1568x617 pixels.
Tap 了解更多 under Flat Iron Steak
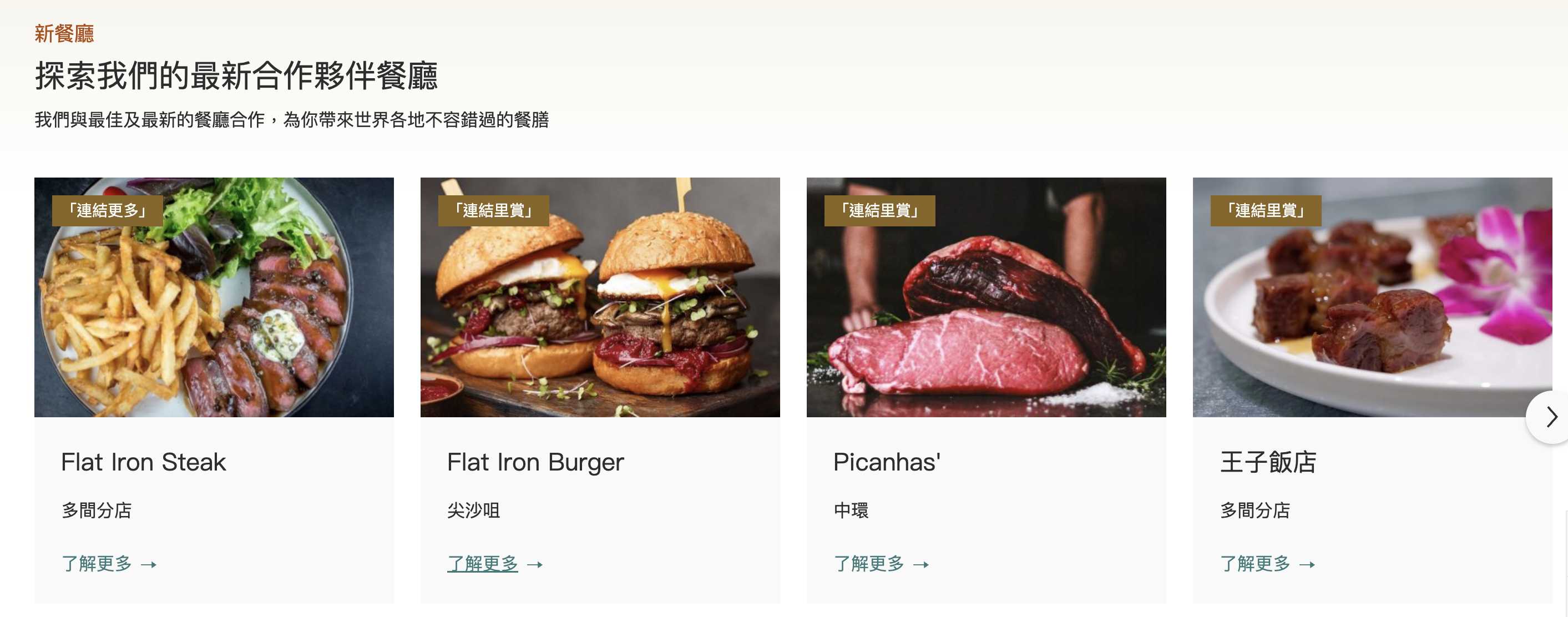(x=109, y=564)
